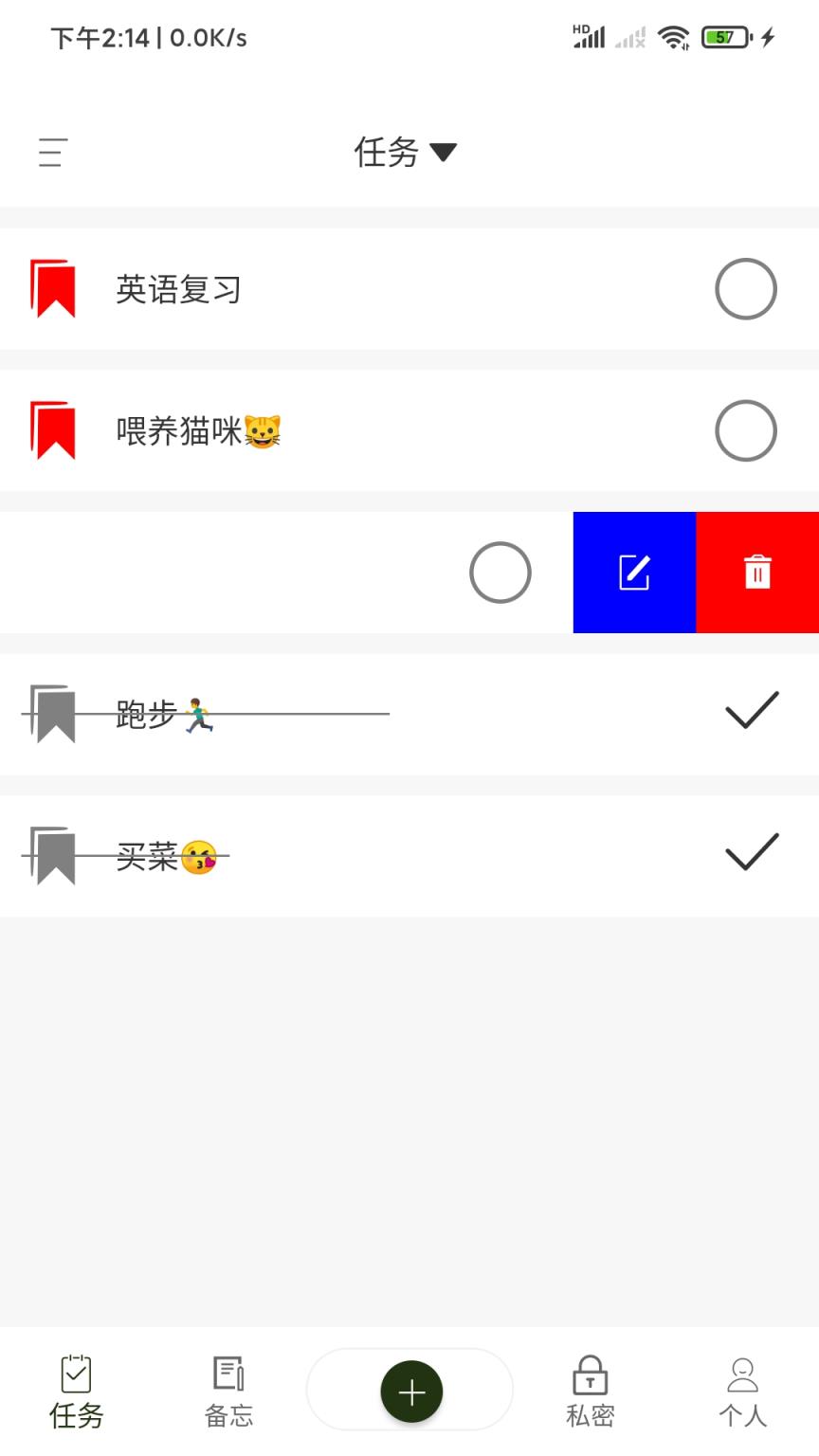Click the red bookmark beside 喂养猫咪
The height and width of the screenshot is (1456, 819).
click(54, 430)
